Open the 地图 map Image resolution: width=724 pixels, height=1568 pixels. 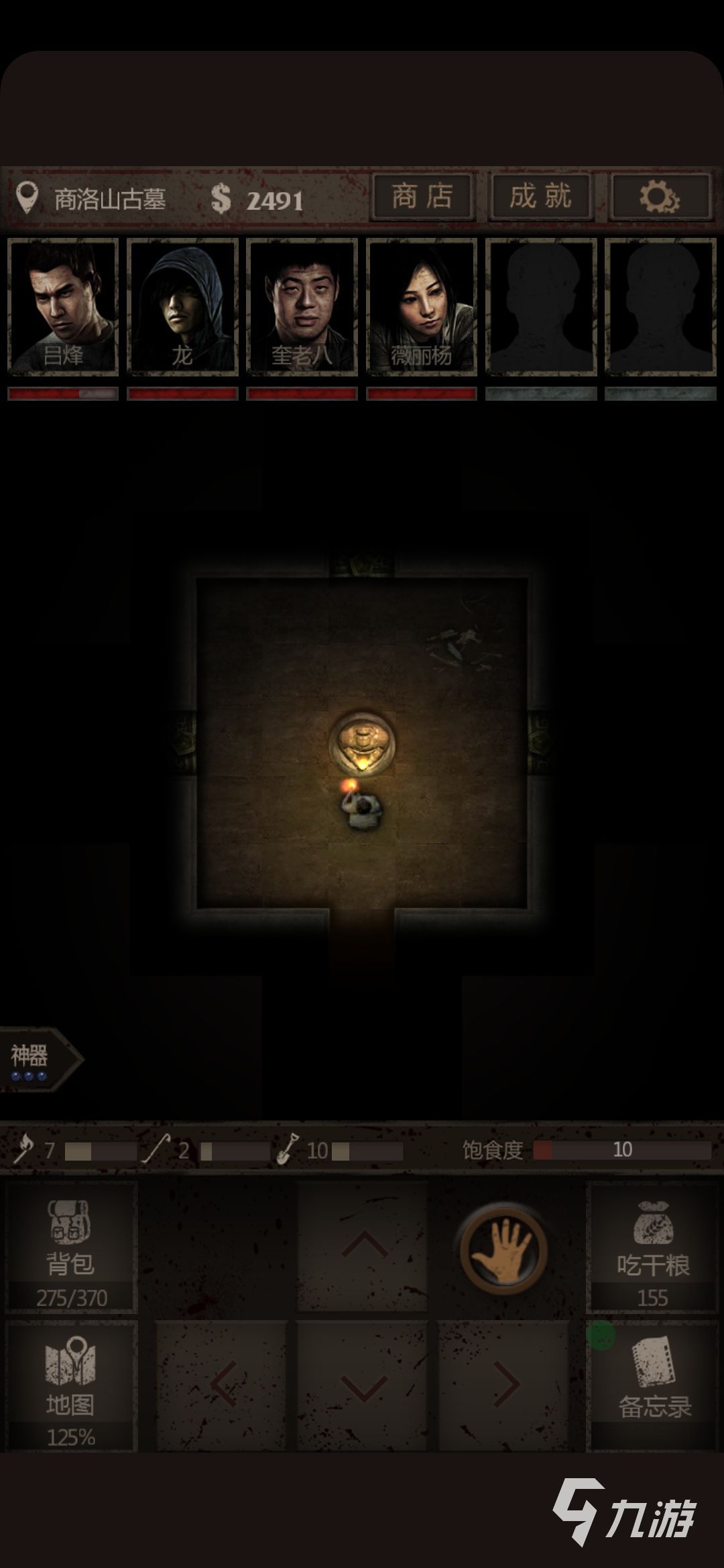click(x=71, y=1386)
